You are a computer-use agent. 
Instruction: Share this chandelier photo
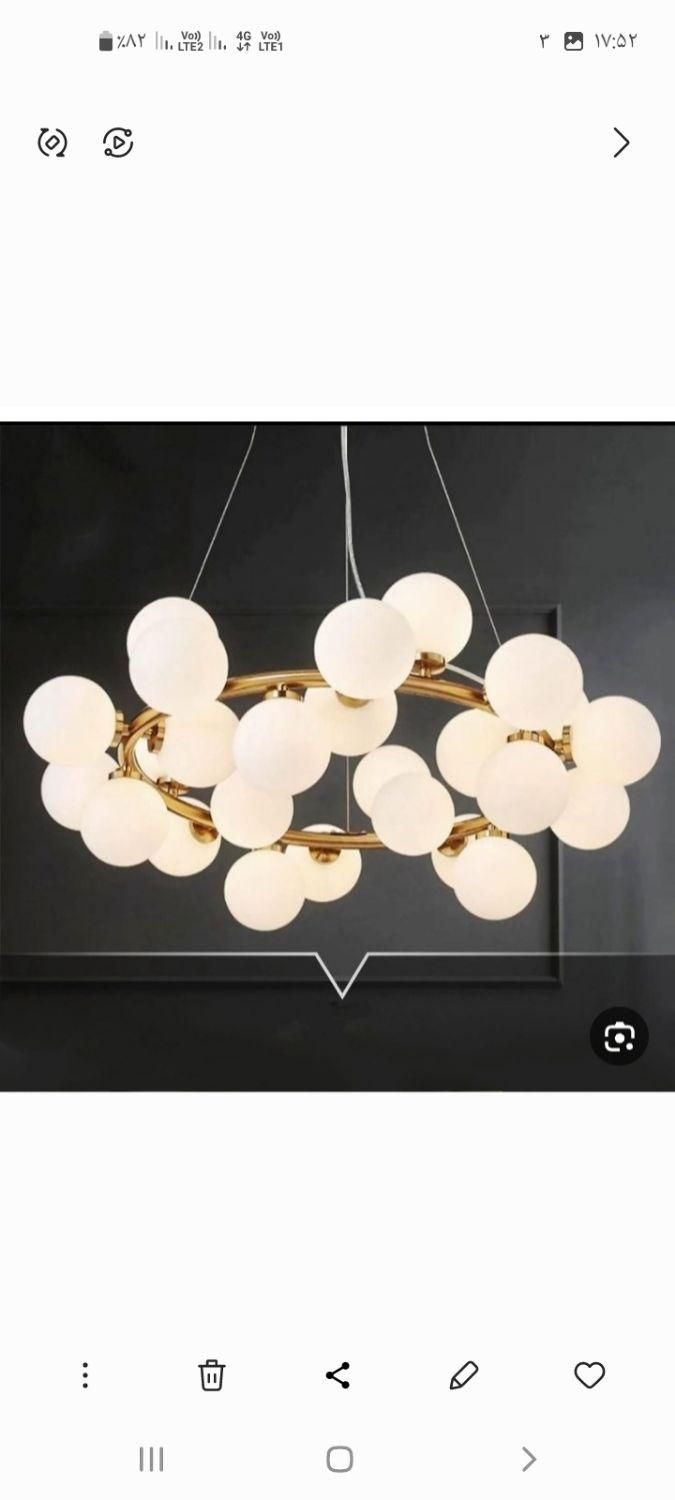click(338, 1375)
